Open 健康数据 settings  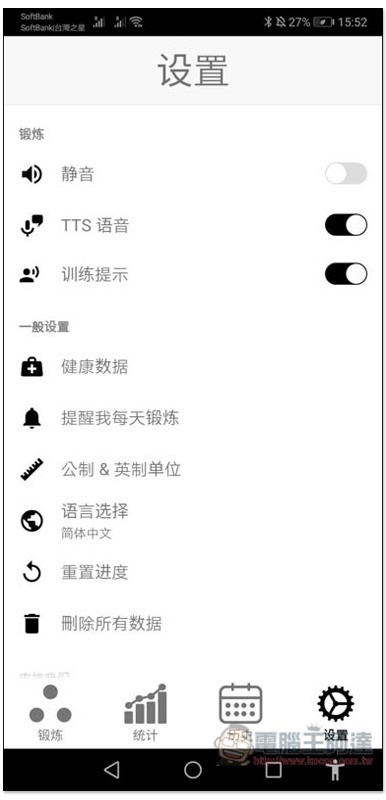coord(193,367)
